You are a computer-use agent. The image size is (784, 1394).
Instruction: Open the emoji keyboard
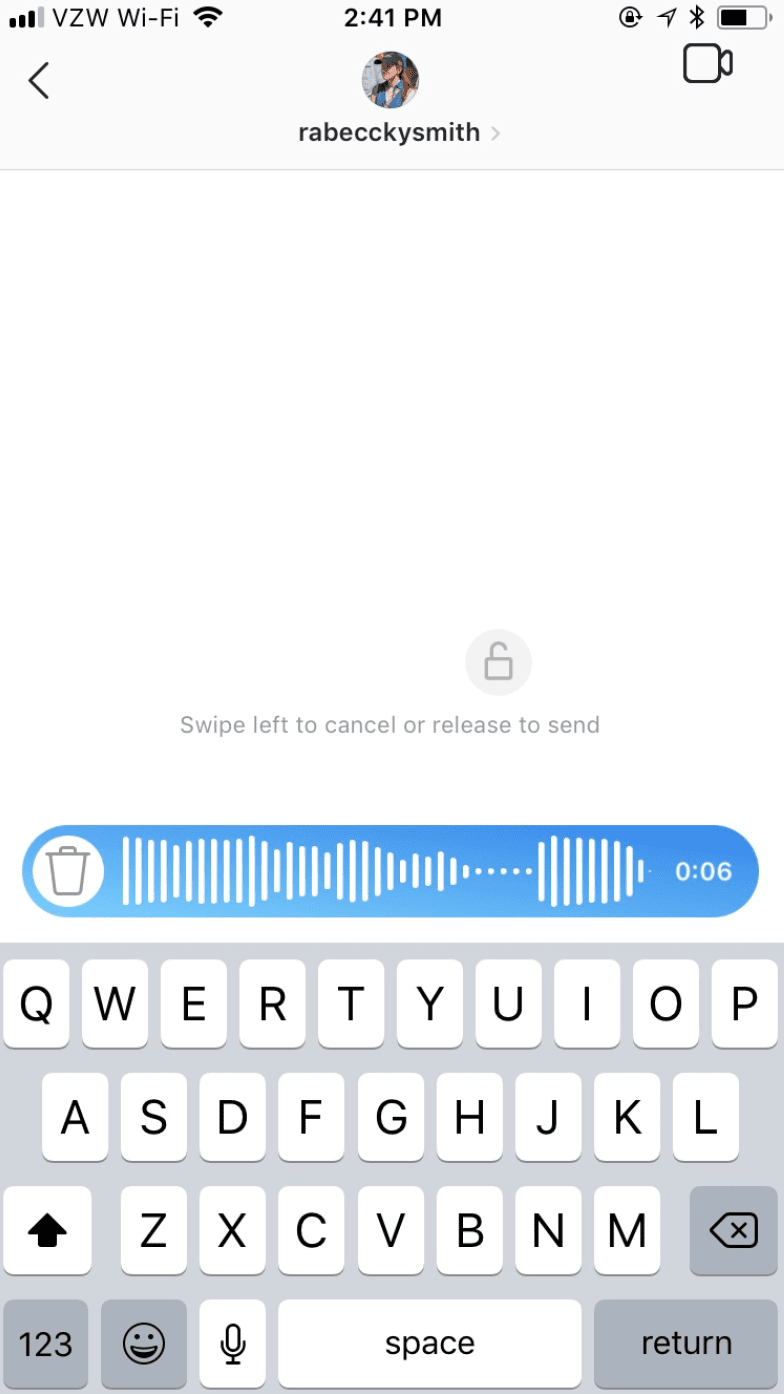144,1343
